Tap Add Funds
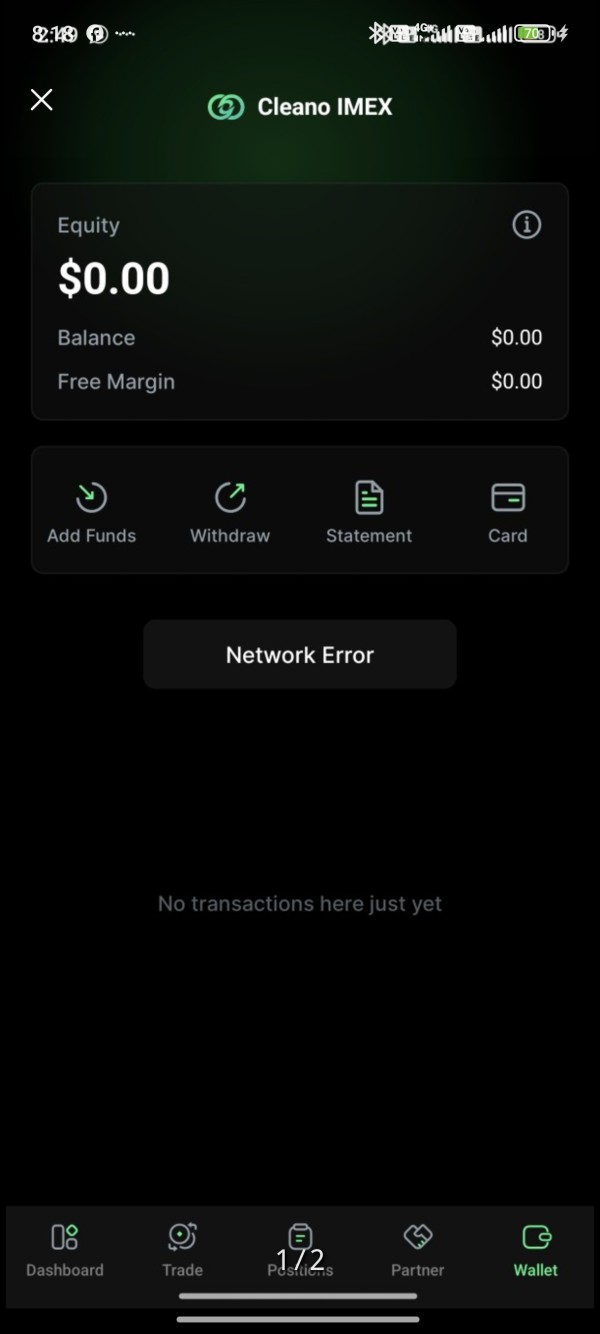Screen dimensions: 600x1334 [x=91, y=514]
